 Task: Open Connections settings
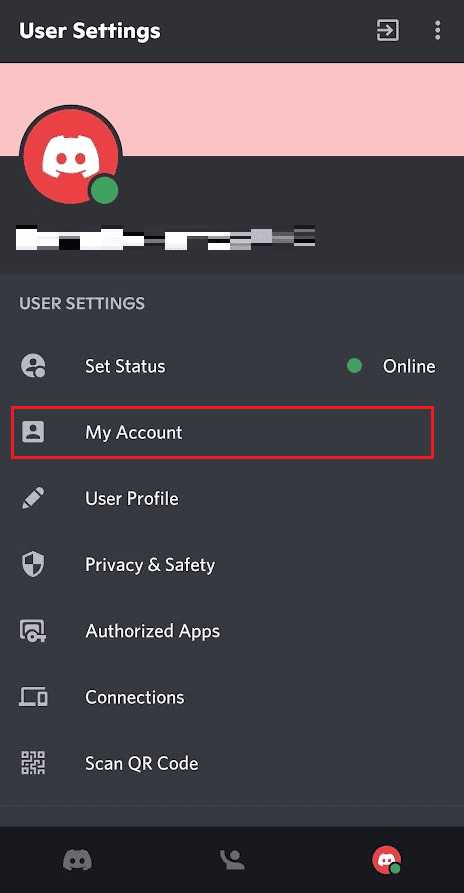point(232,697)
